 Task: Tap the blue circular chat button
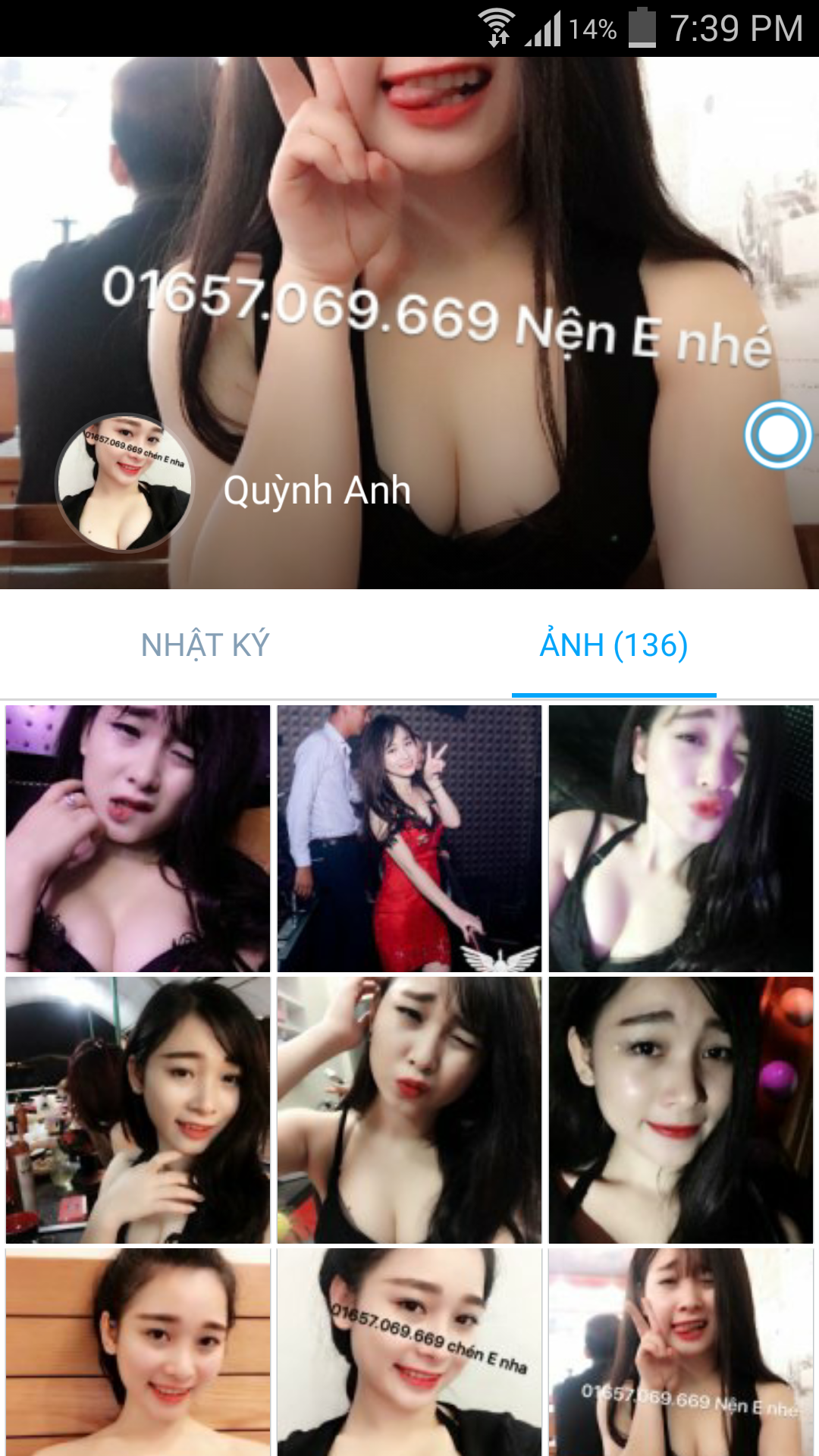777,435
